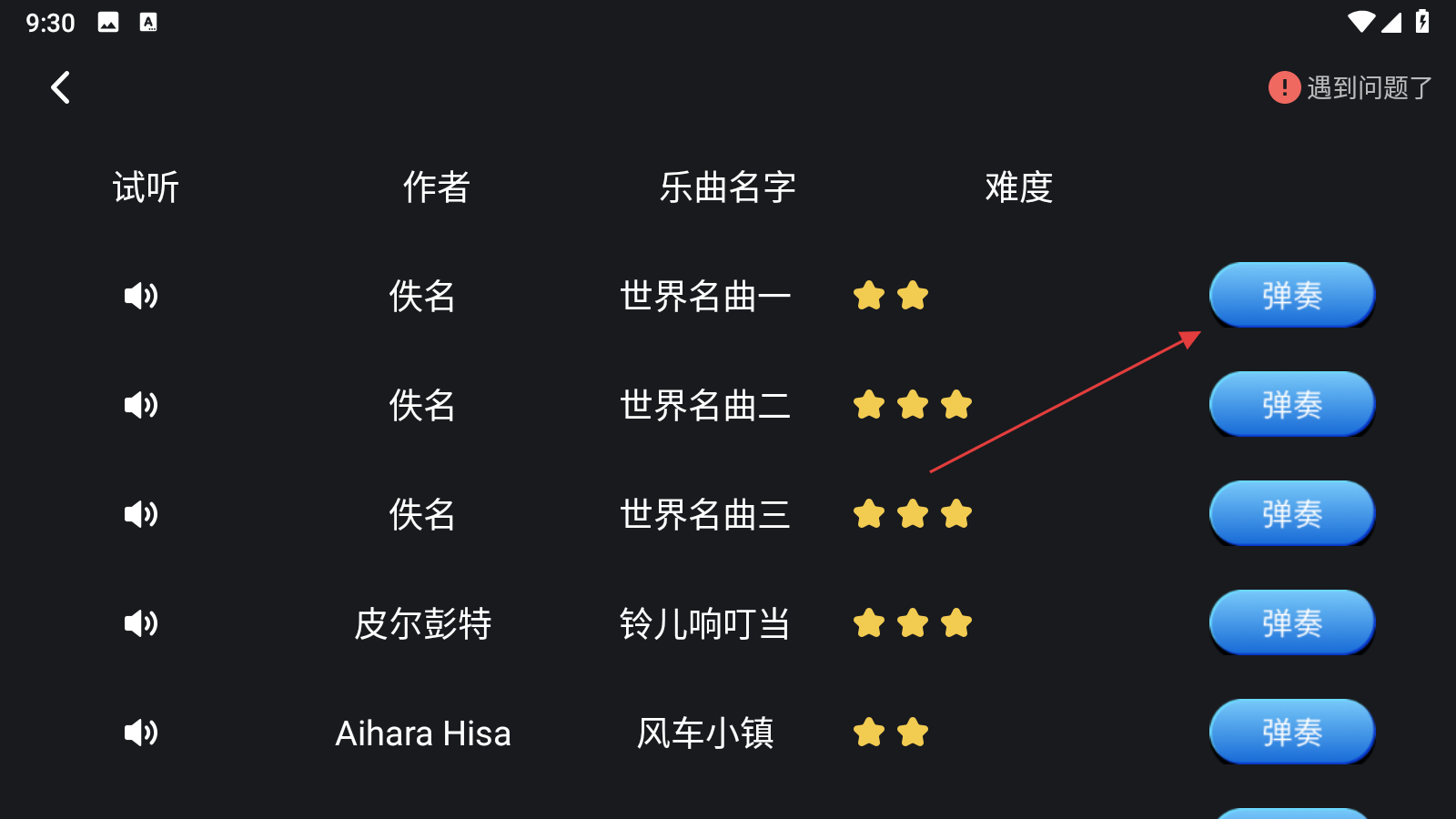Preview audio for 世界名曲三

click(141, 514)
